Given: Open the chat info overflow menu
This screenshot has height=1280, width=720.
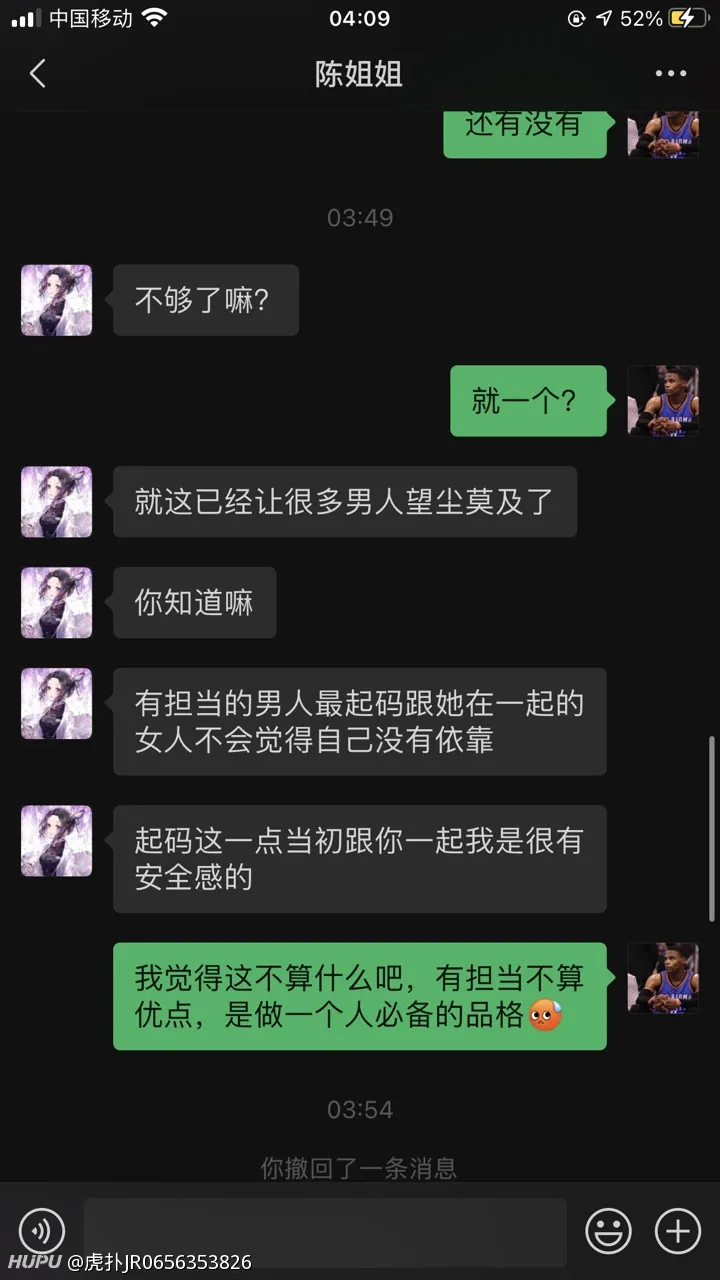Looking at the screenshot, I should tap(670, 74).
